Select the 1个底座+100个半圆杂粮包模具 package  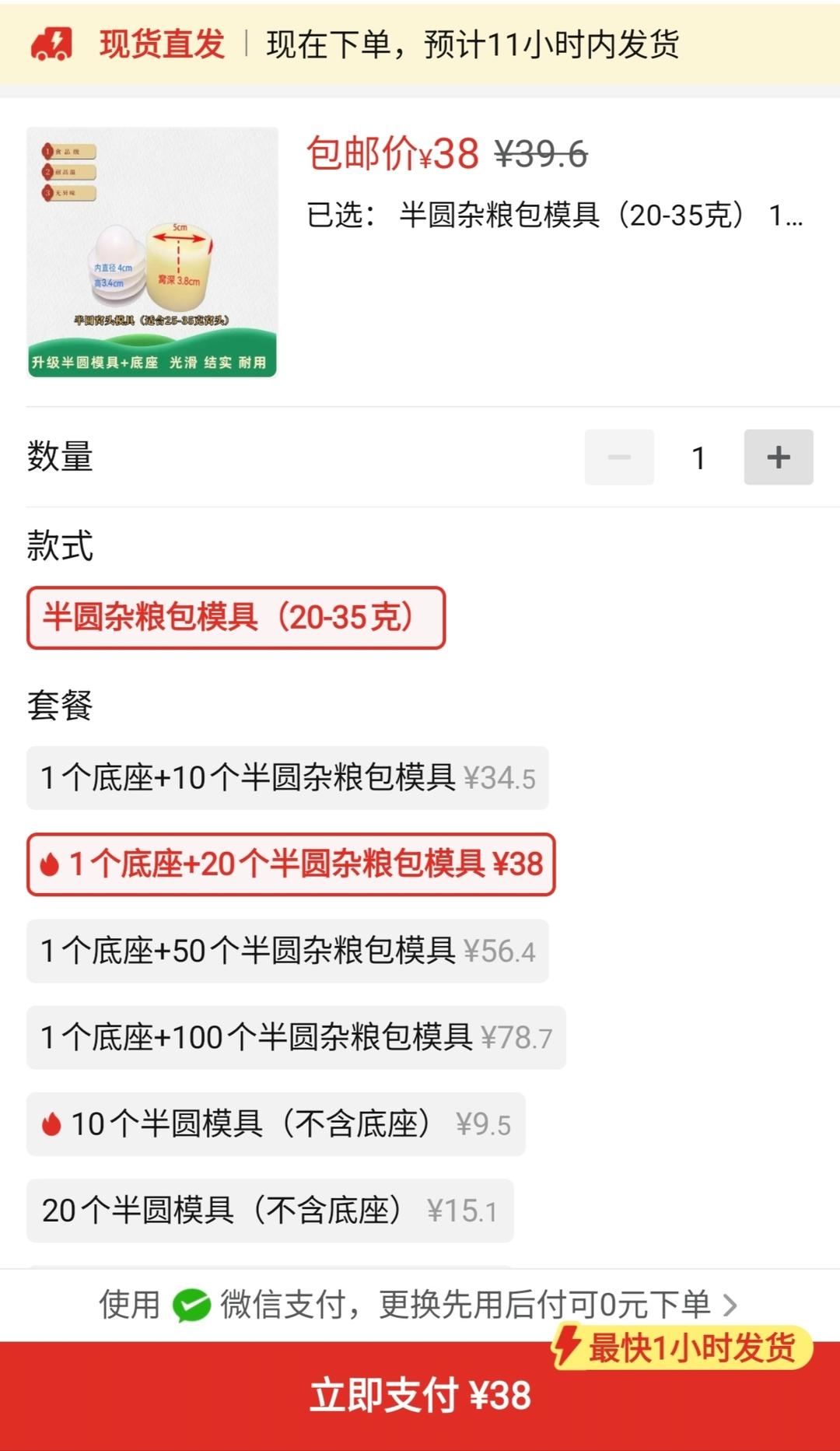[x=296, y=1037]
